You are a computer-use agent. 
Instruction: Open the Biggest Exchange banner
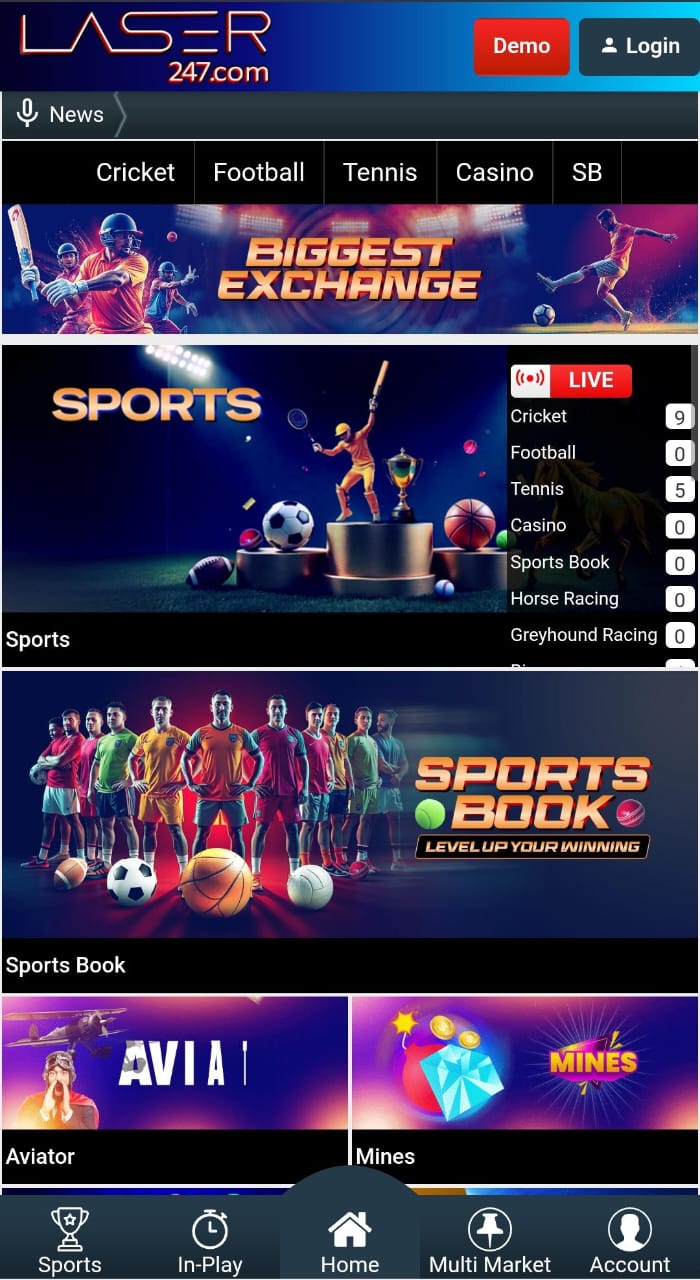[350, 269]
